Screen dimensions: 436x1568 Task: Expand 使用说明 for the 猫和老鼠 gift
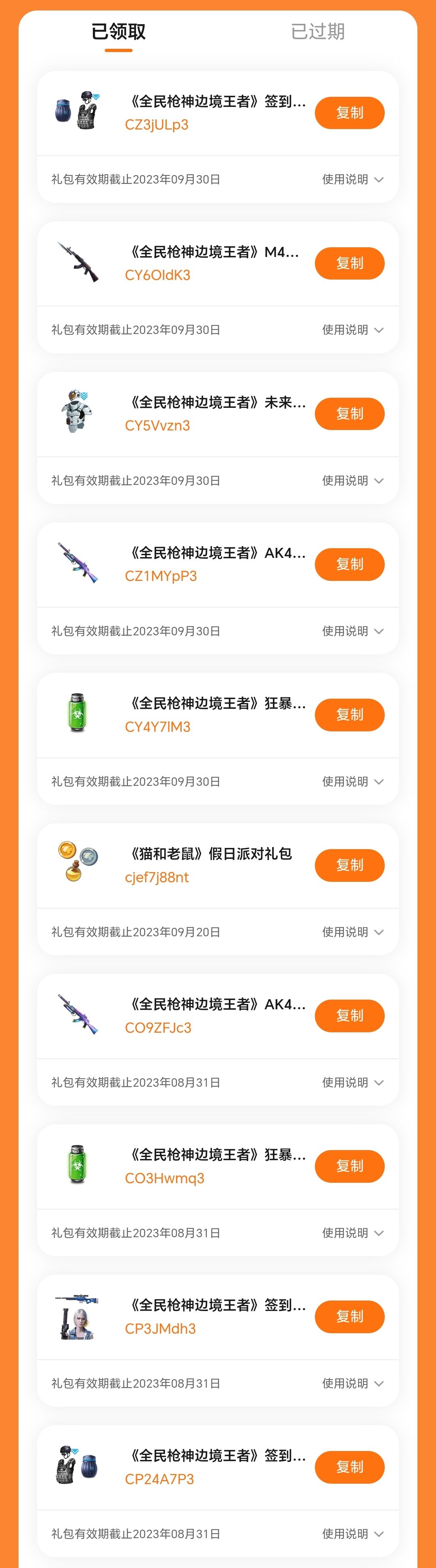point(352,932)
